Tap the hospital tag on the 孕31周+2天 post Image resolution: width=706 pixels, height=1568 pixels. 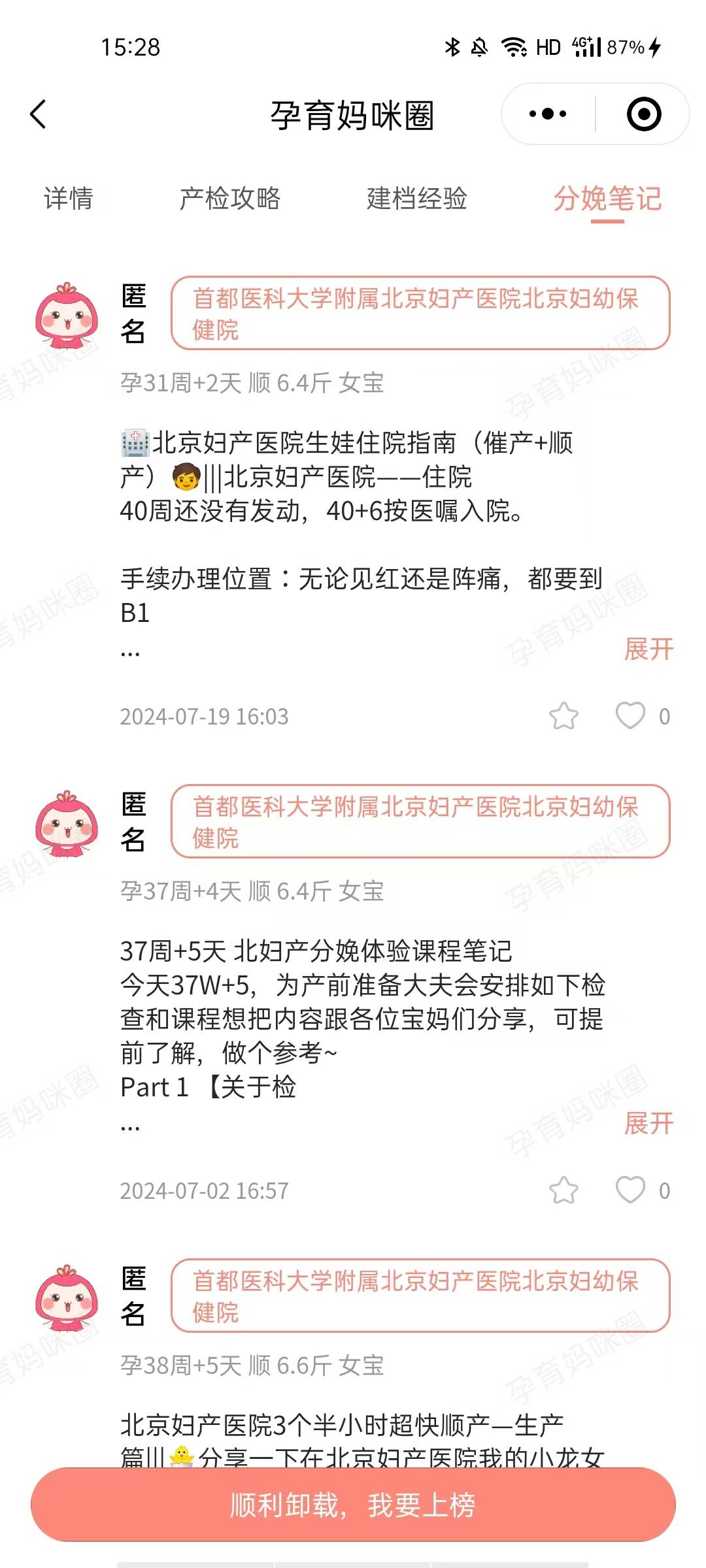point(420,314)
